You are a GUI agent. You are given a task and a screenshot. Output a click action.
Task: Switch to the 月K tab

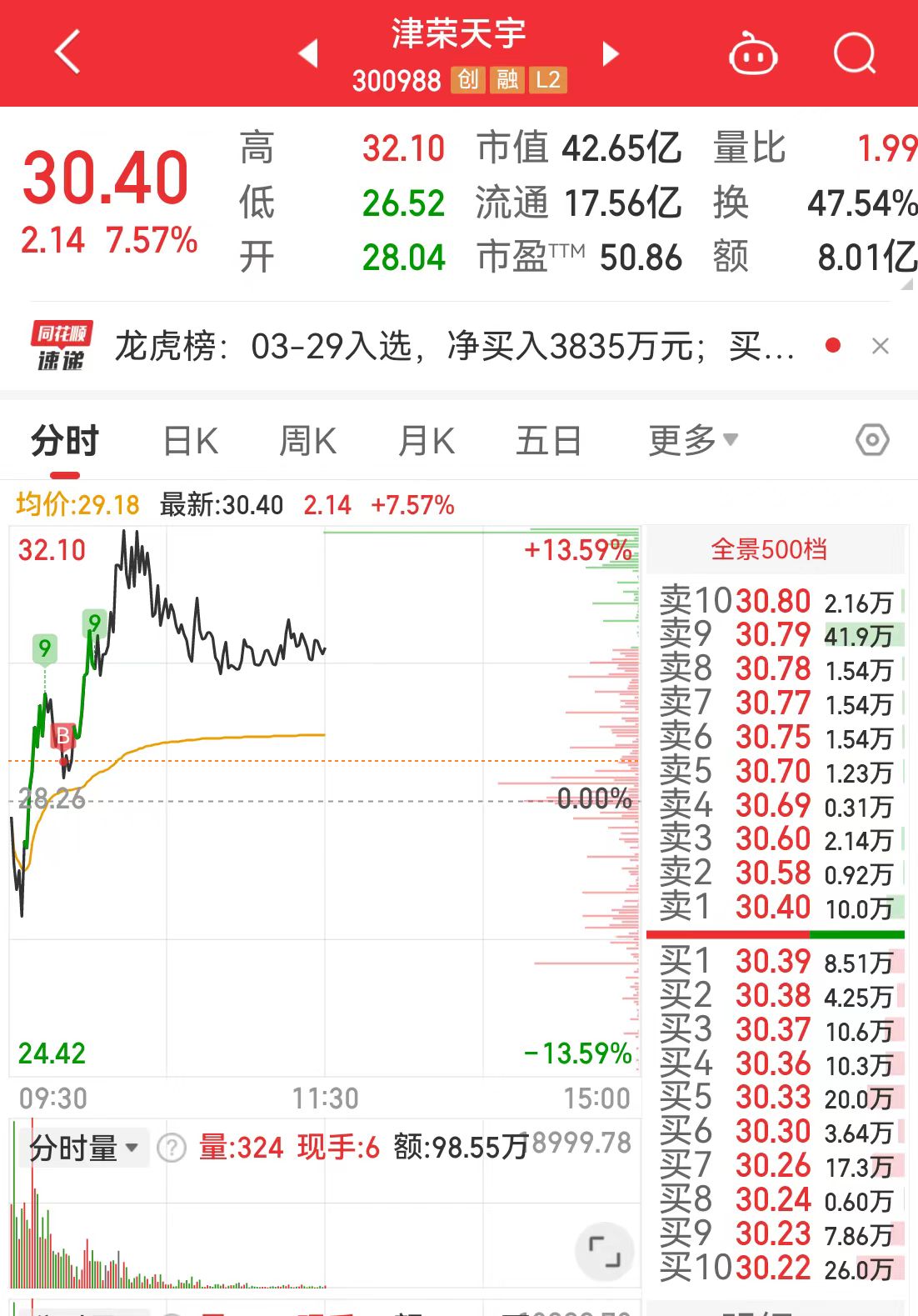click(425, 439)
